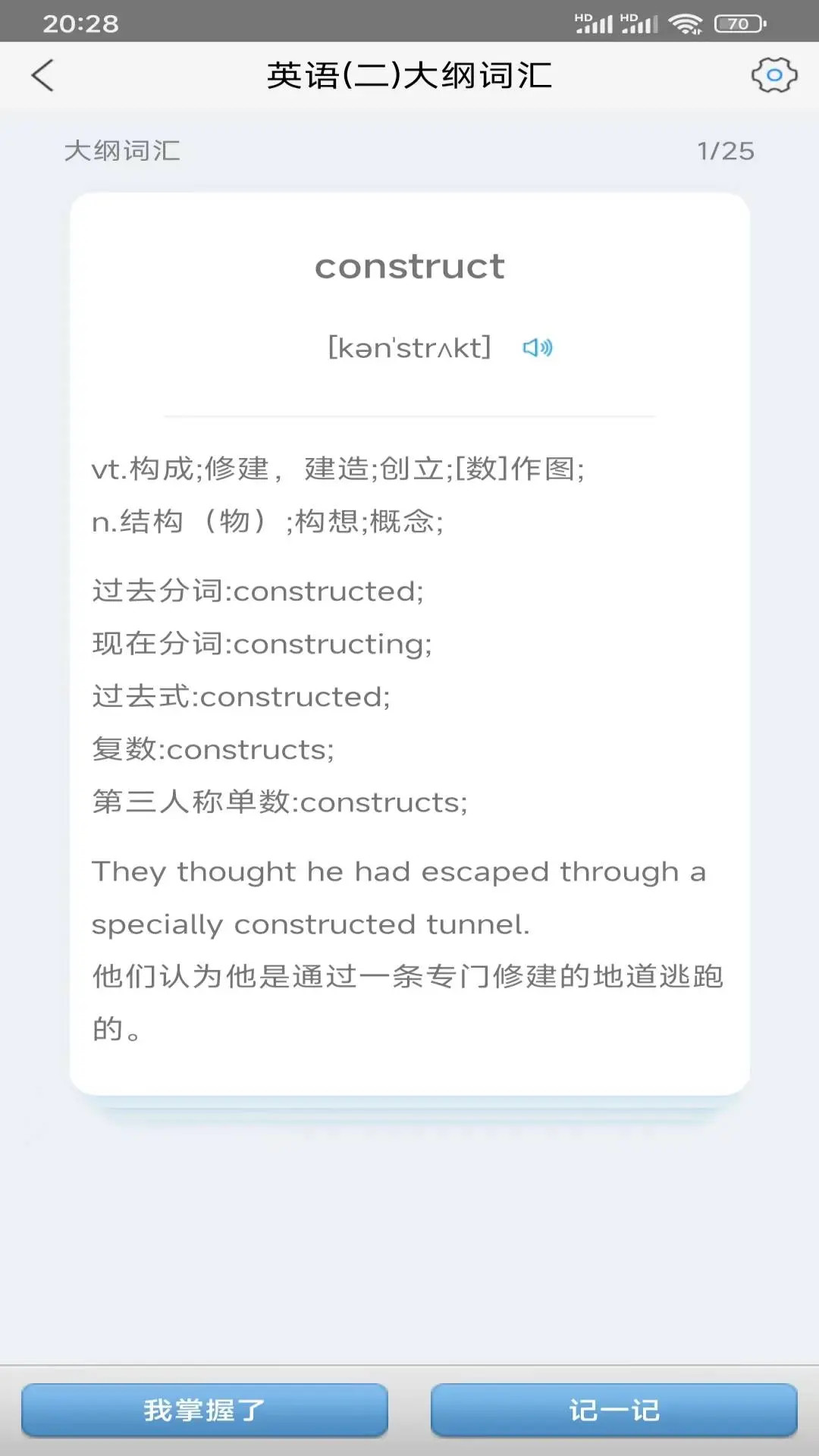This screenshot has width=819, height=1456.
Task: Go back using the top-left arrow
Action: (x=43, y=76)
